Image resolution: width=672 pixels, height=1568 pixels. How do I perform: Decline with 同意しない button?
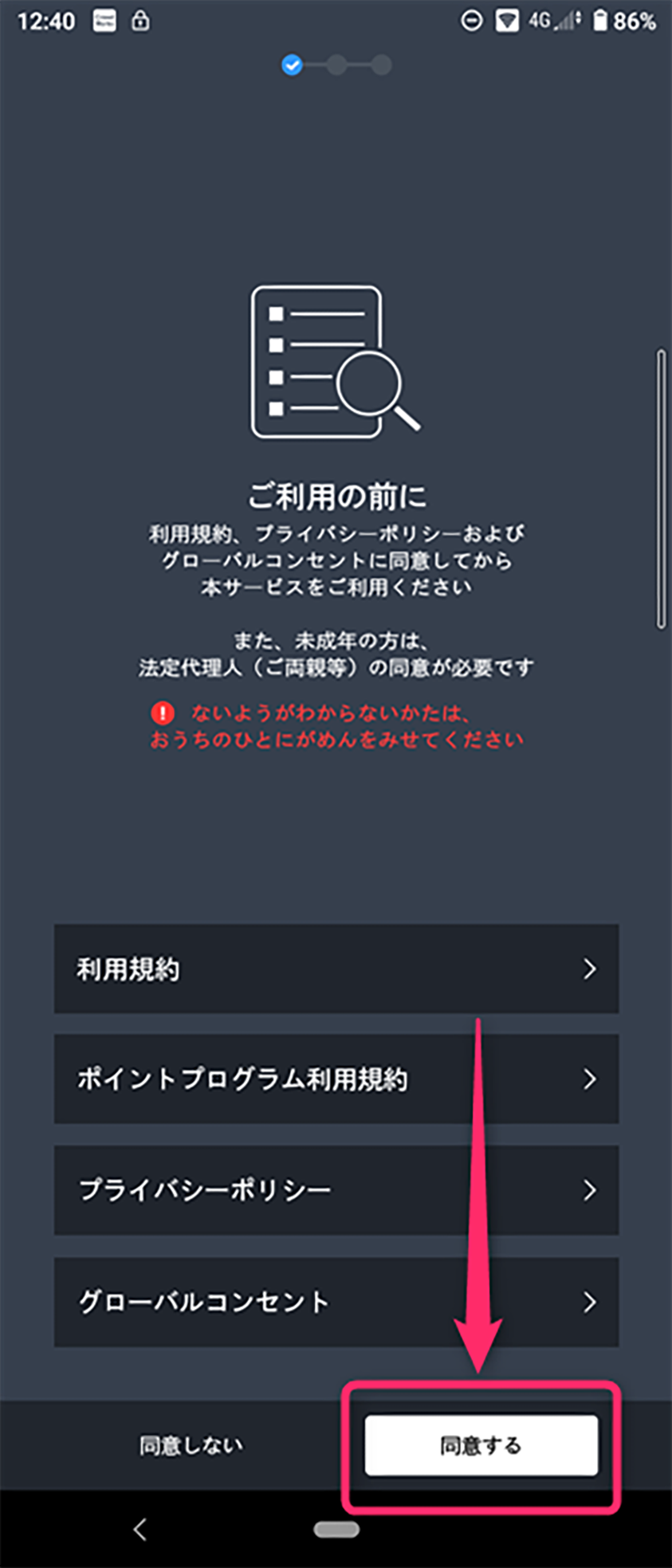coord(191,1445)
